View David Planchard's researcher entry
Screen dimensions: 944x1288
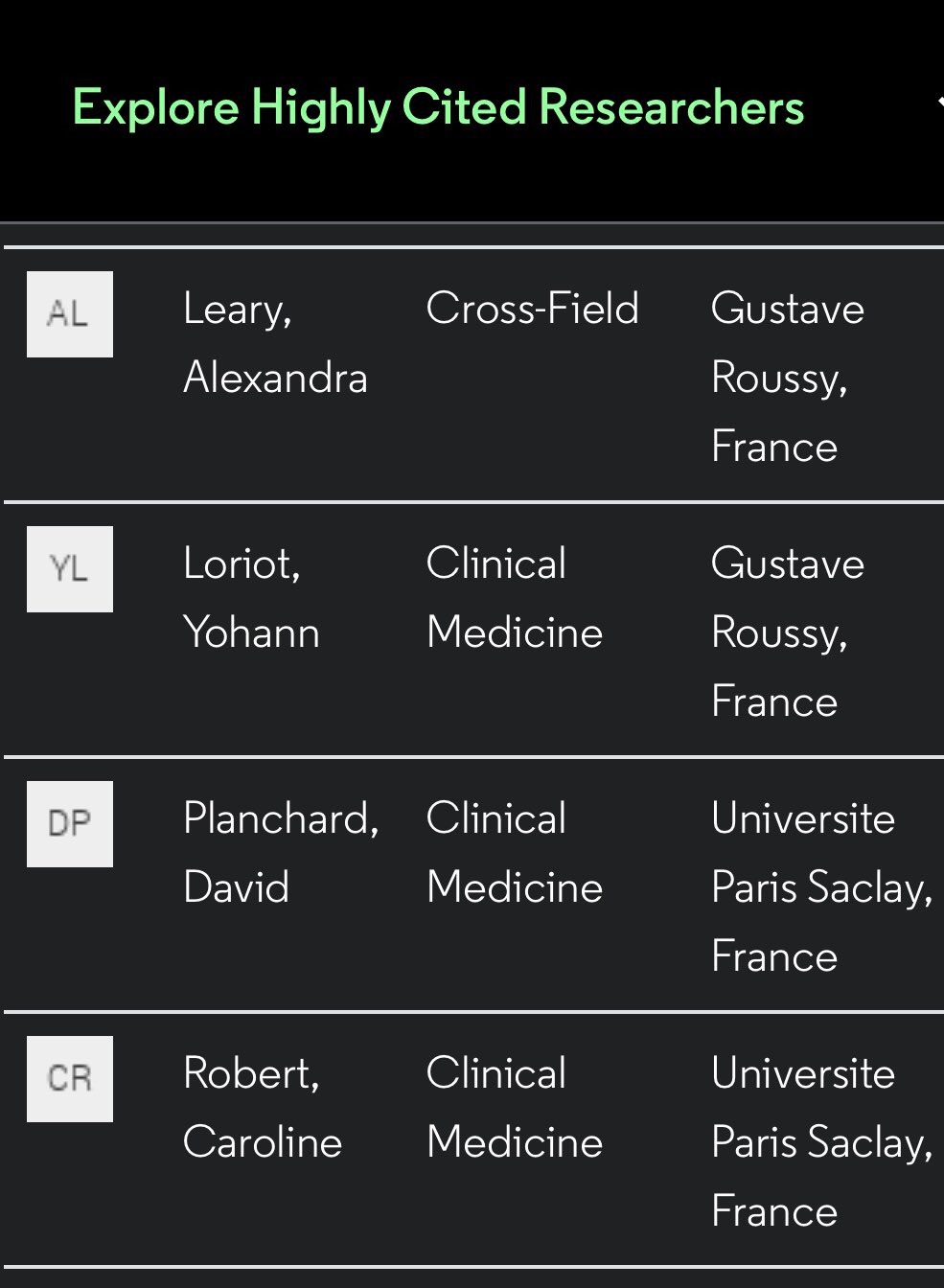280,853
